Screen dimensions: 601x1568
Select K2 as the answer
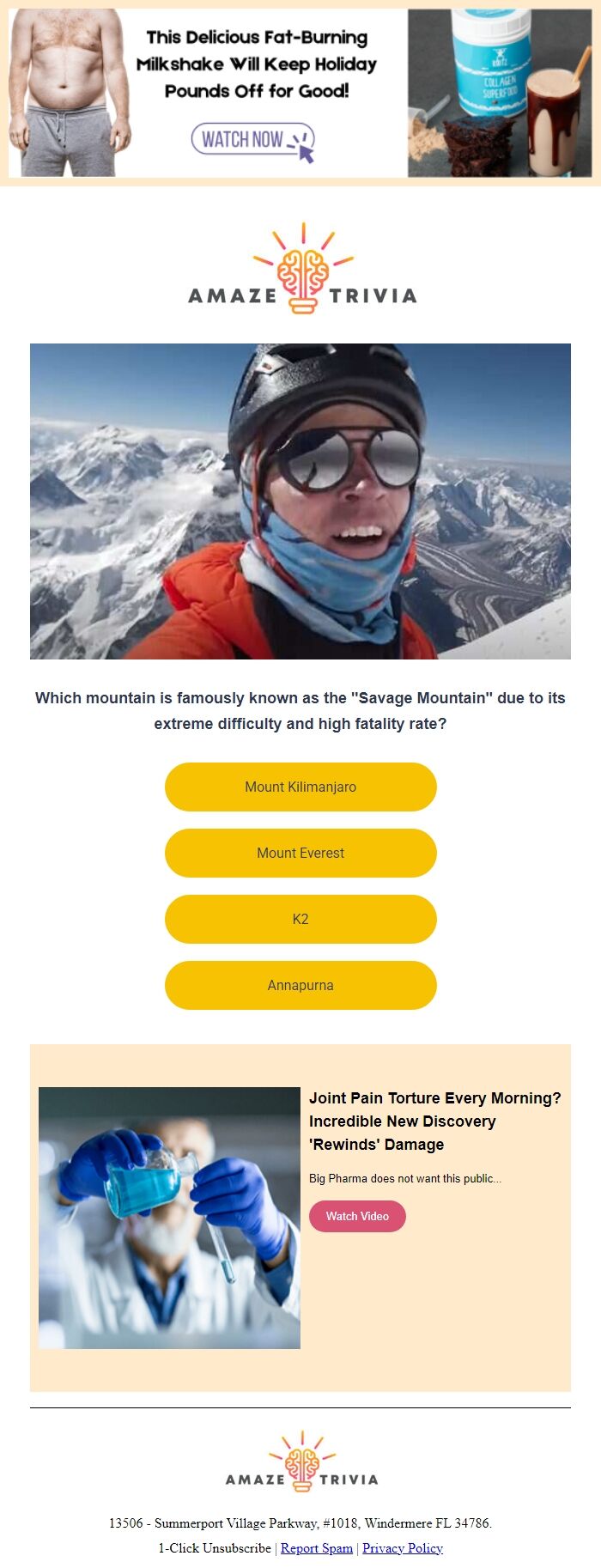click(300, 919)
